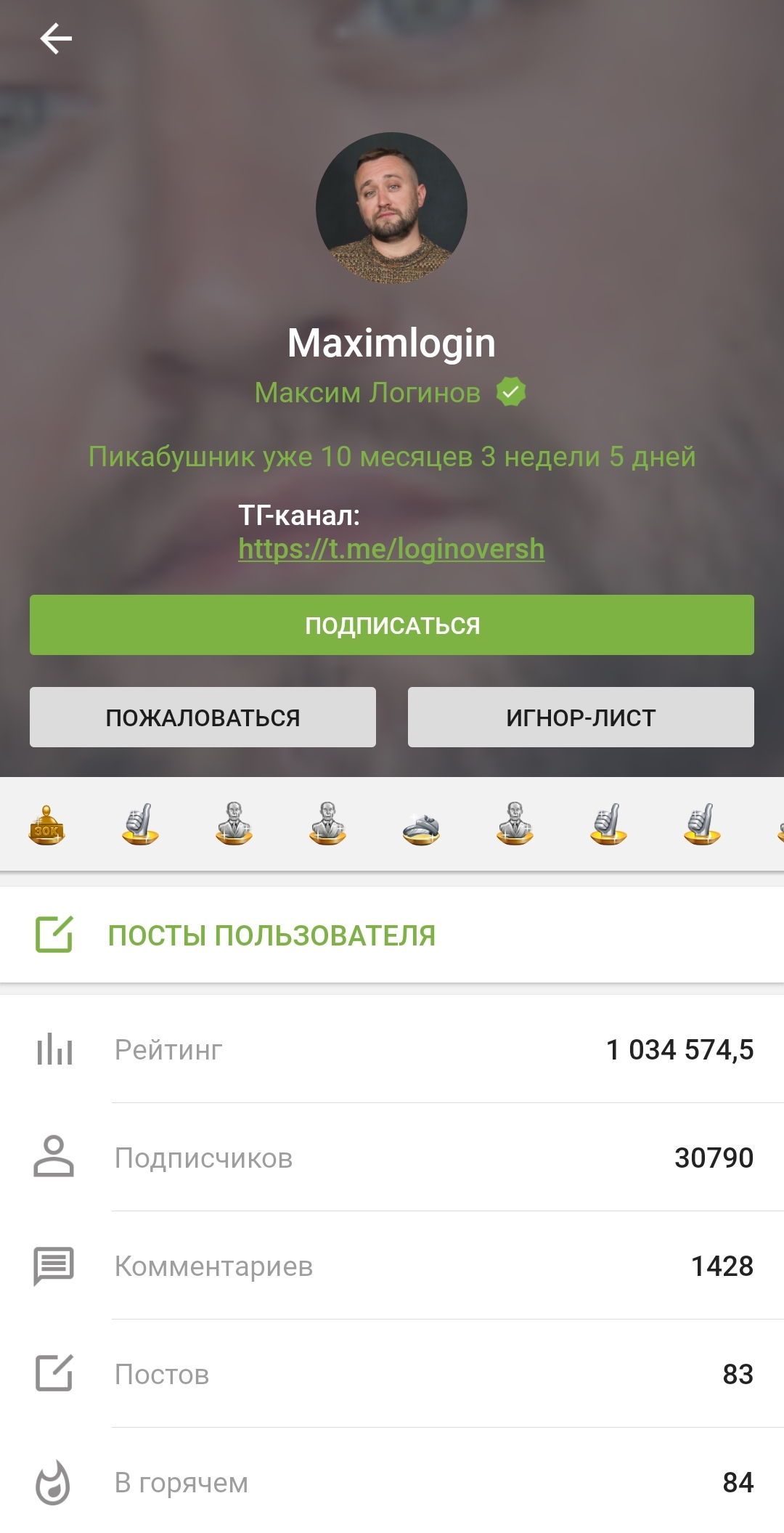Tap the 30K achievement badge
Viewport: 784px width, 1533px height.
tap(47, 826)
